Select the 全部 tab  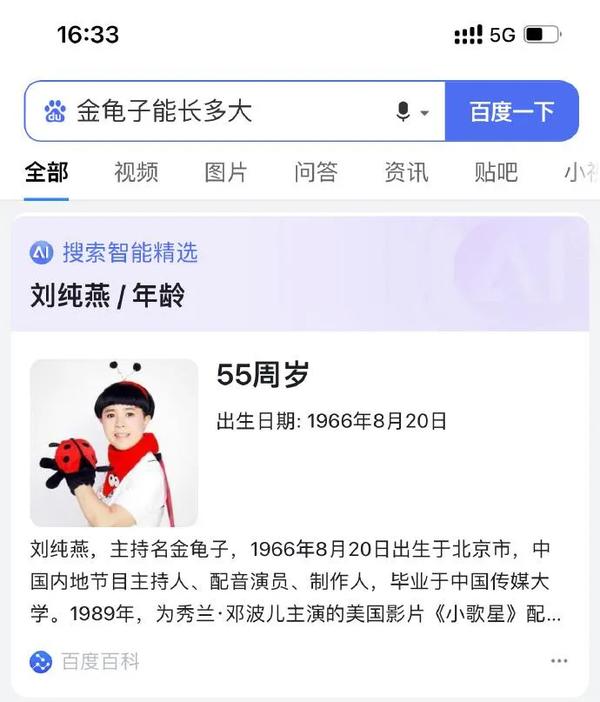coord(46,172)
